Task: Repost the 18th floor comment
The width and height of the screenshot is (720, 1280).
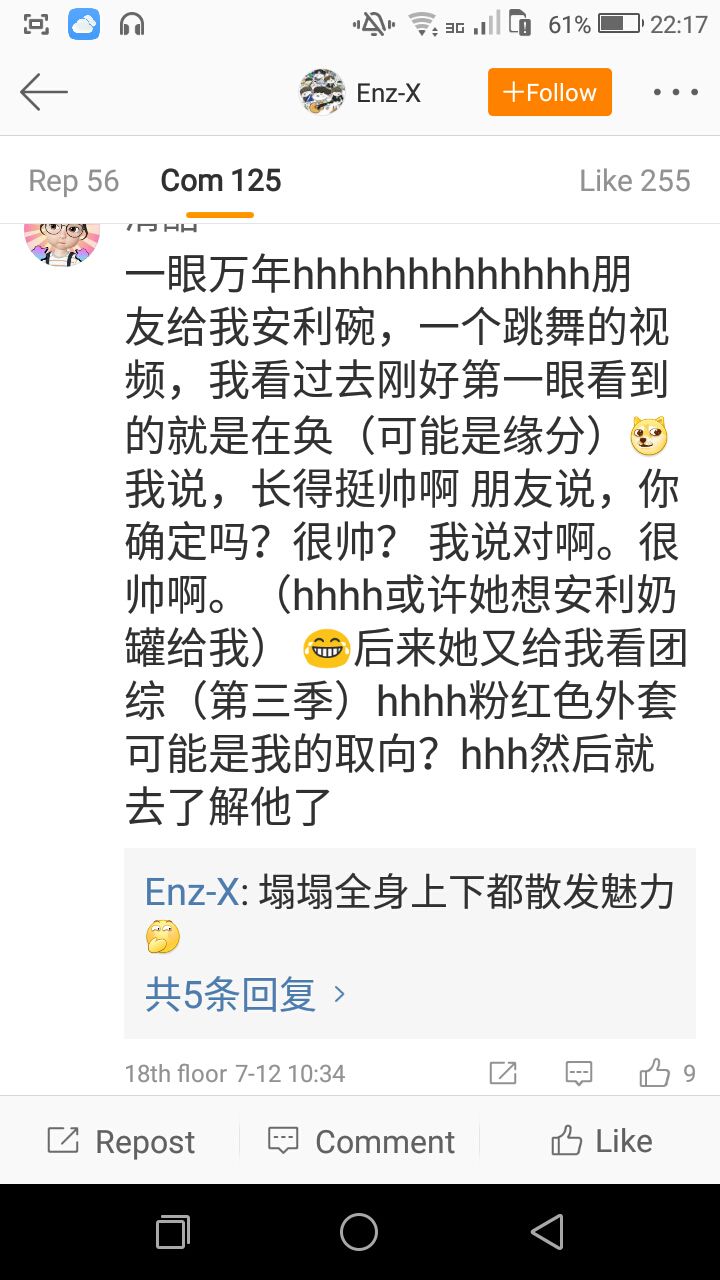Action: [503, 1074]
